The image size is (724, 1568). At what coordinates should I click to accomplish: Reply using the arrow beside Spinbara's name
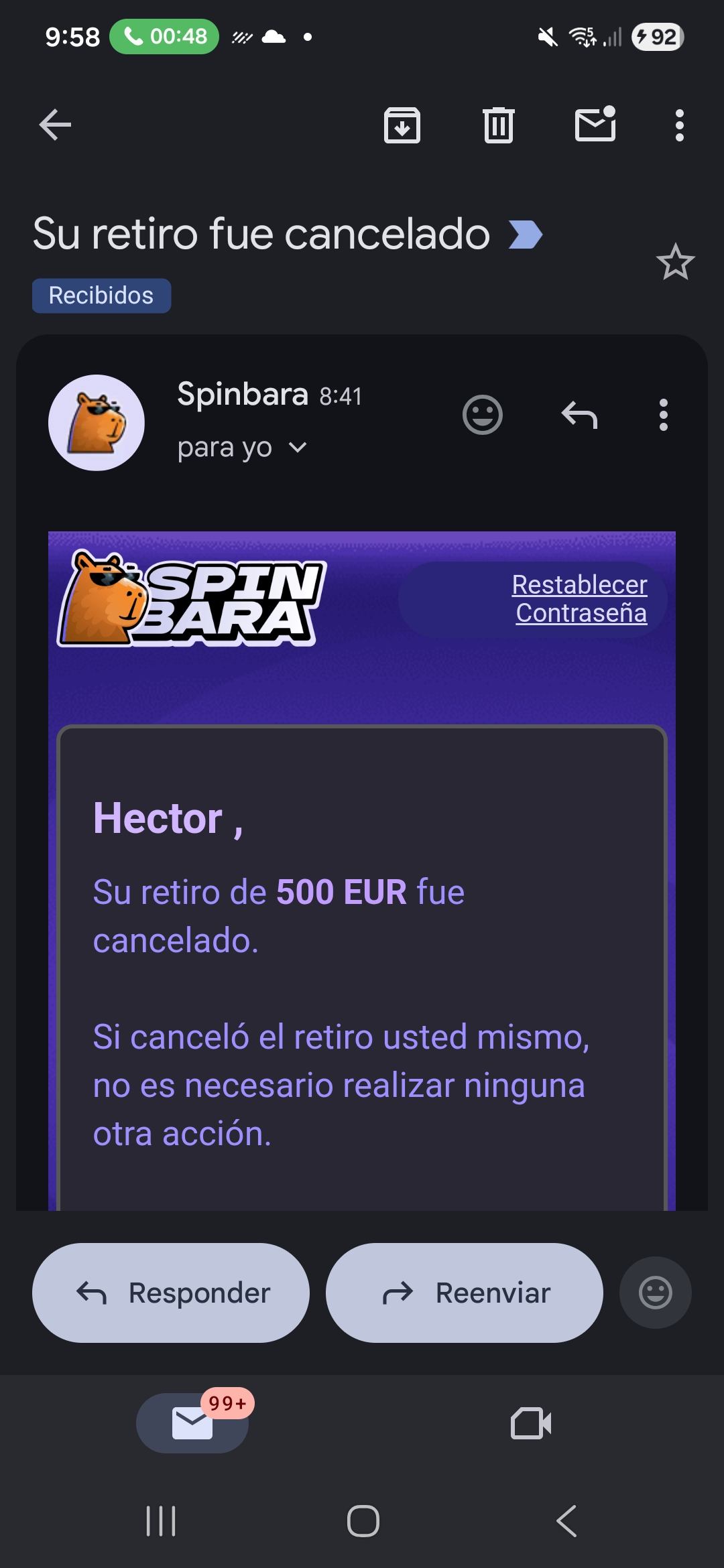pyautogui.click(x=579, y=415)
